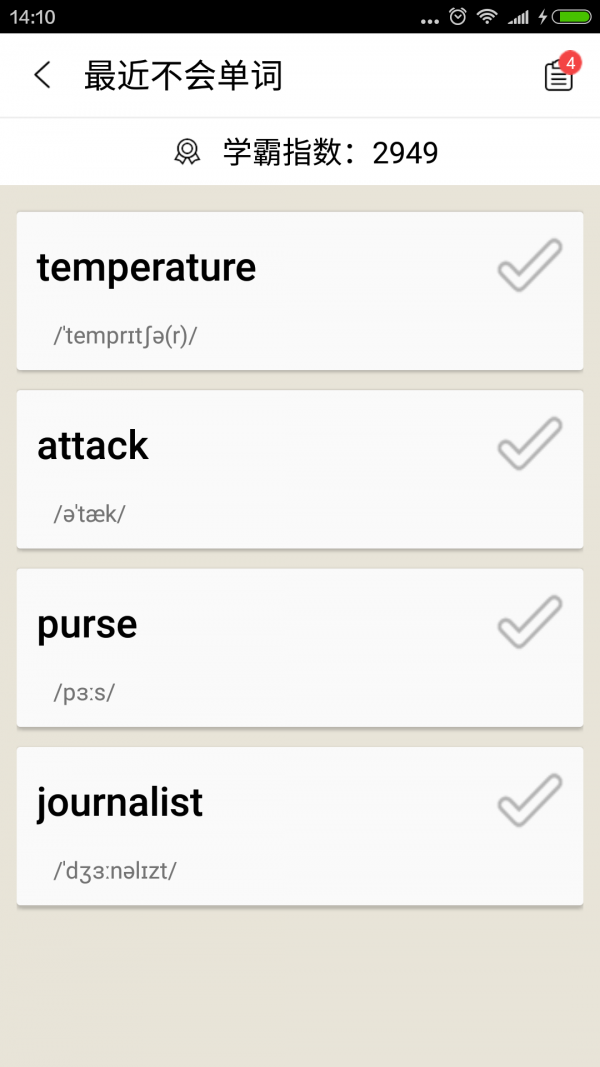
Task: Tick the checkmark beside purse
Action: 530,622
